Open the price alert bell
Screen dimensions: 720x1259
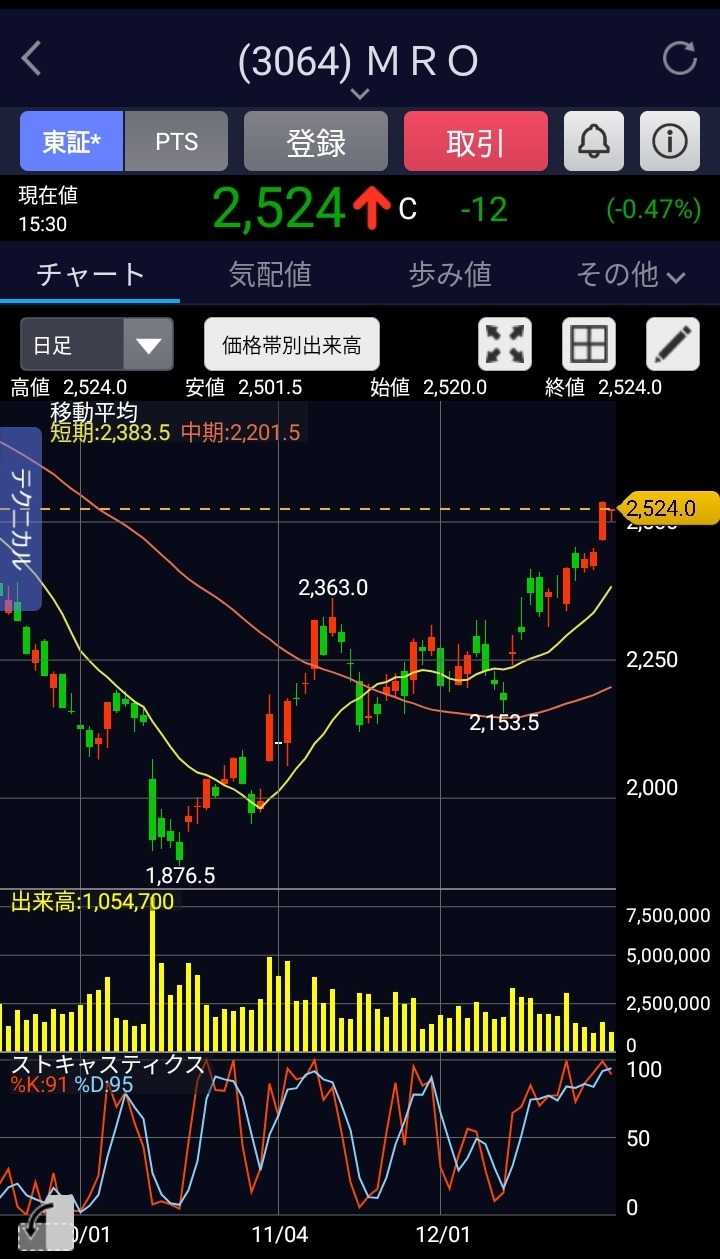click(x=594, y=142)
